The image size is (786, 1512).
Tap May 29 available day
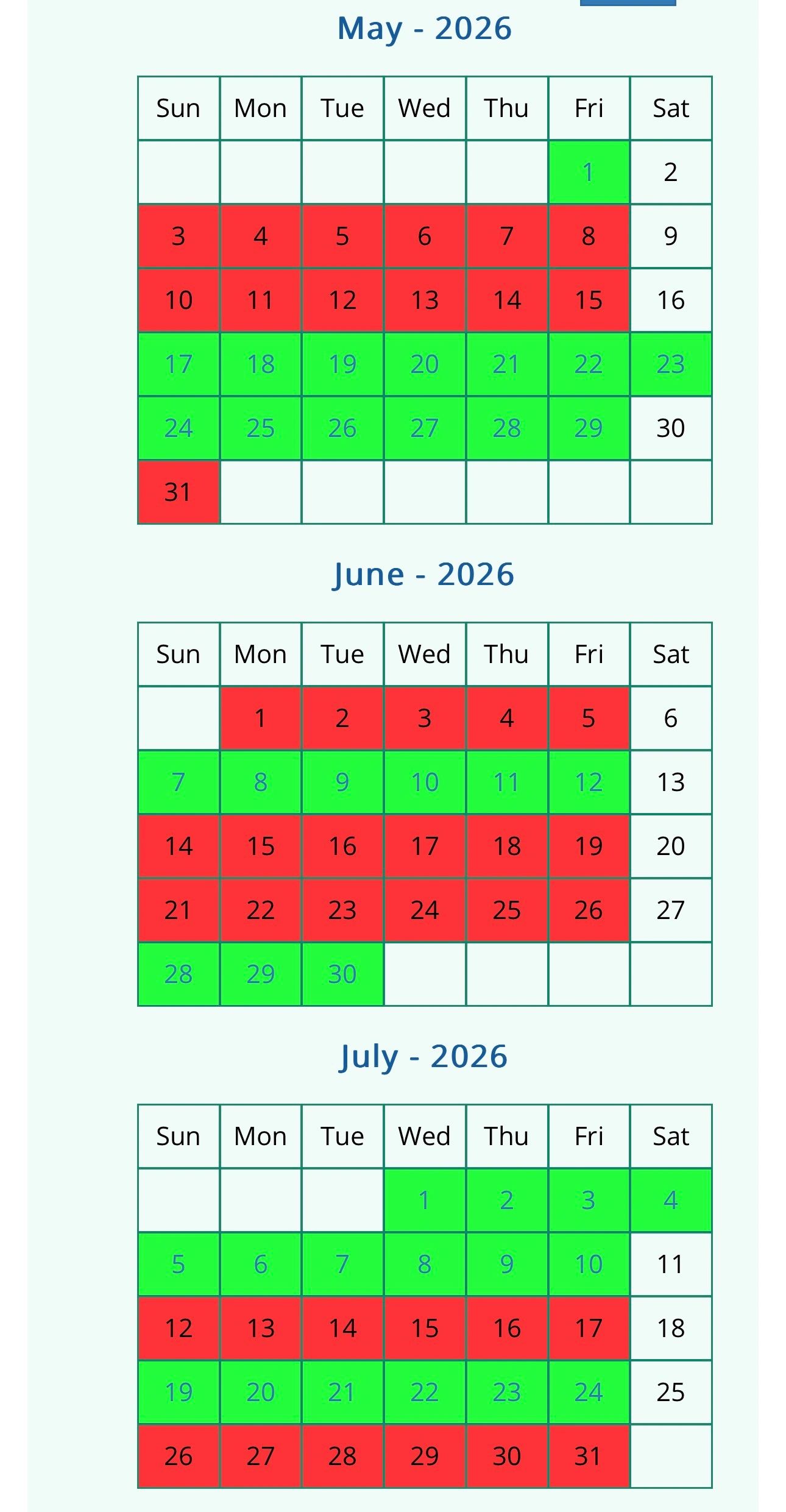[x=588, y=428]
